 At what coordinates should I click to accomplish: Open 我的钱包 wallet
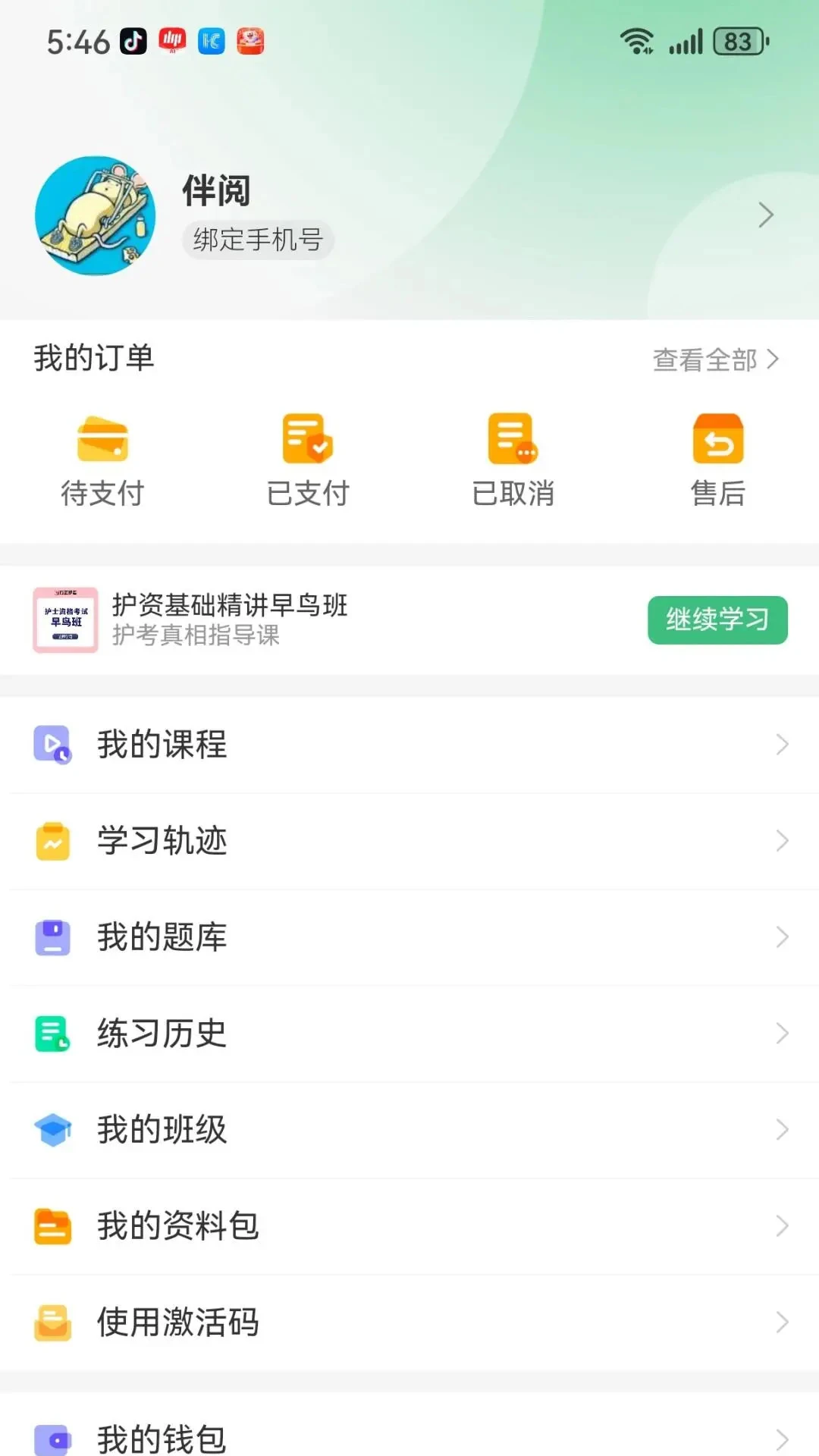coord(409,1438)
